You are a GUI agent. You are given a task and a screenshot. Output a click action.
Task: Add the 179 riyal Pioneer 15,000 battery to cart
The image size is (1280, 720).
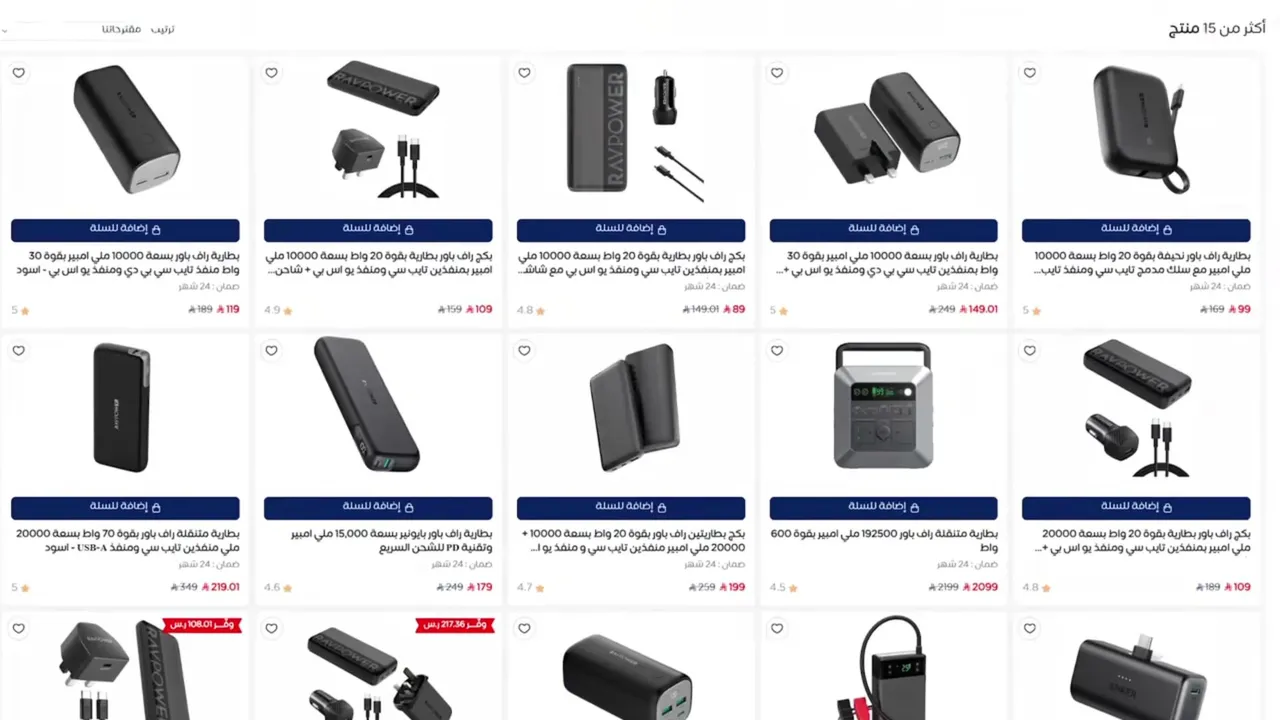(378, 508)
